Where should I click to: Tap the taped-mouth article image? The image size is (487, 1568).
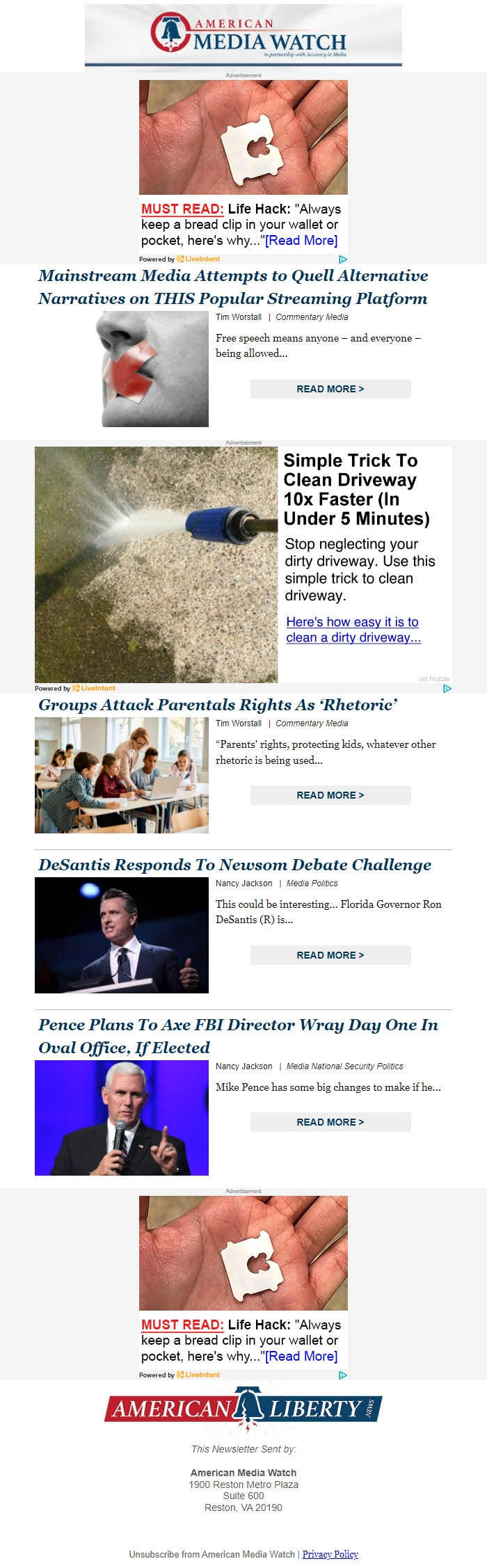click(x=155, y=369)
